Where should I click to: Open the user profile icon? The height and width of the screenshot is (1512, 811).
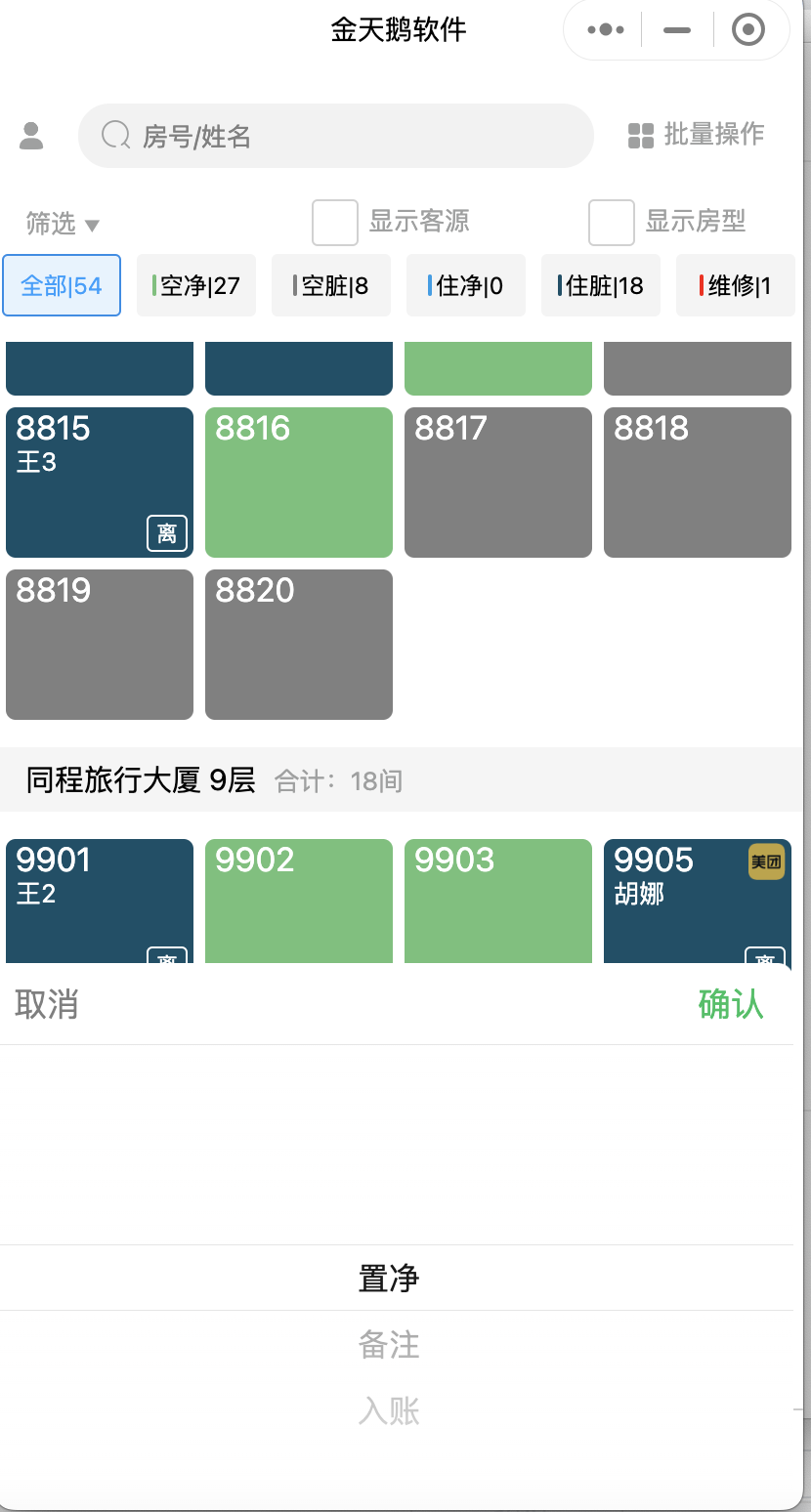[32, 136]
